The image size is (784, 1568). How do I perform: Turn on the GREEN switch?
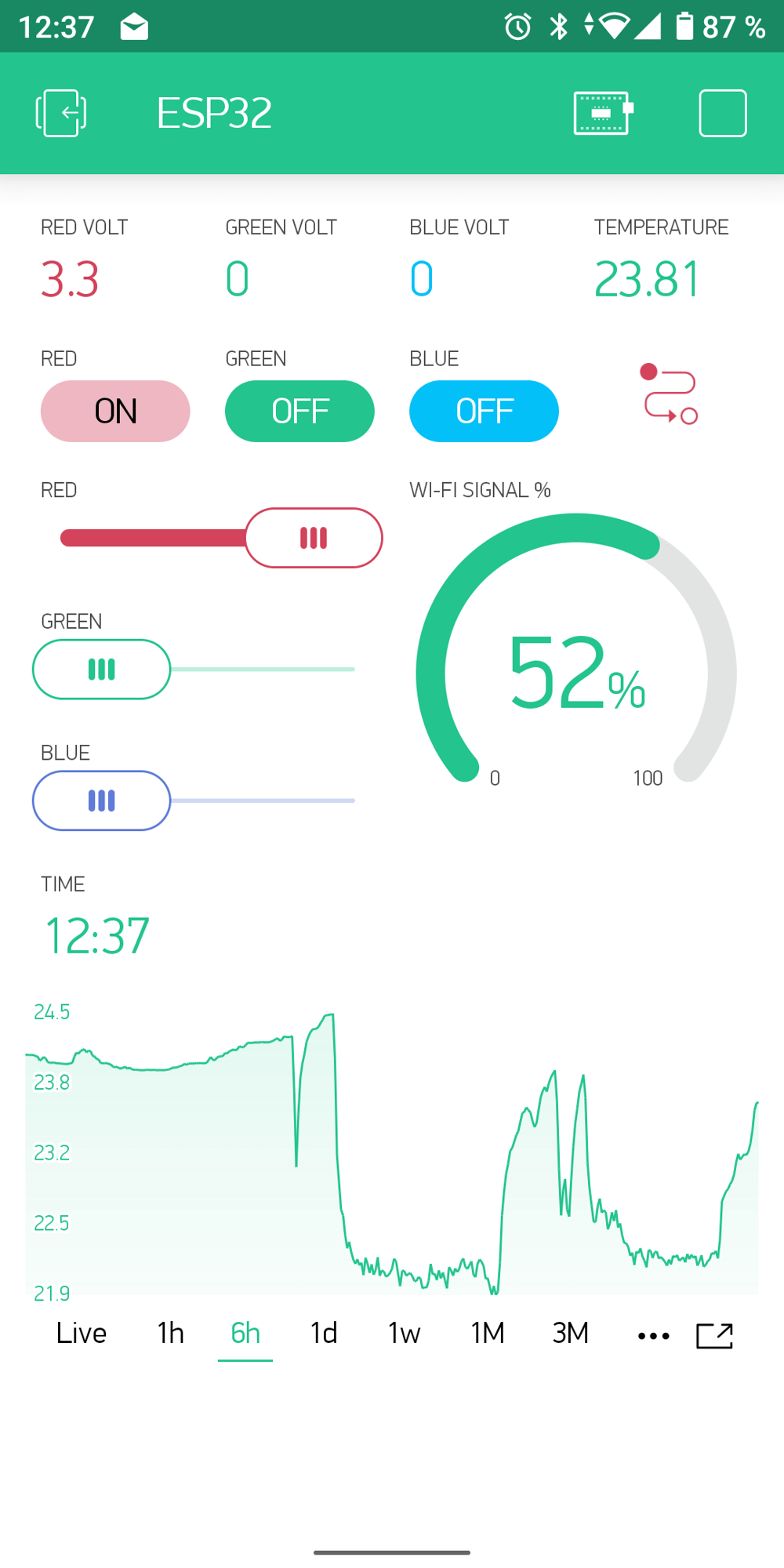(299, 411)
